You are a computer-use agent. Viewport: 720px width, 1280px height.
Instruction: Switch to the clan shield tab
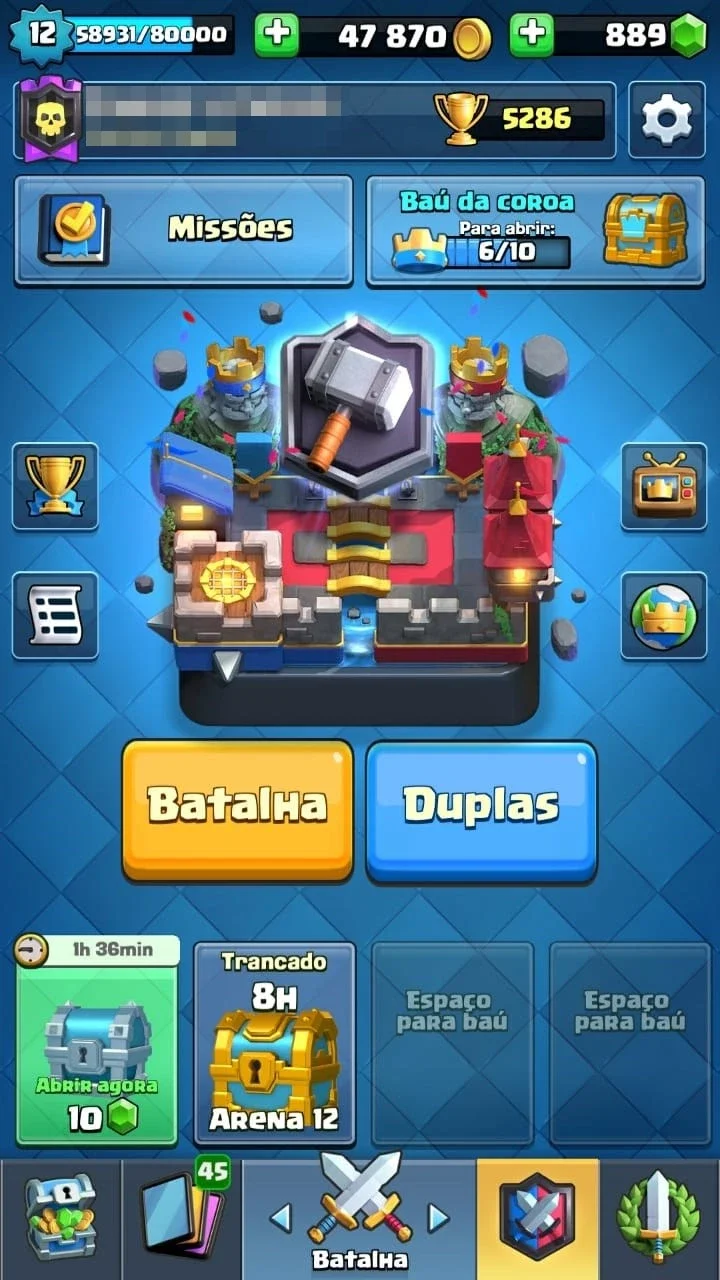click(538, 1217)
